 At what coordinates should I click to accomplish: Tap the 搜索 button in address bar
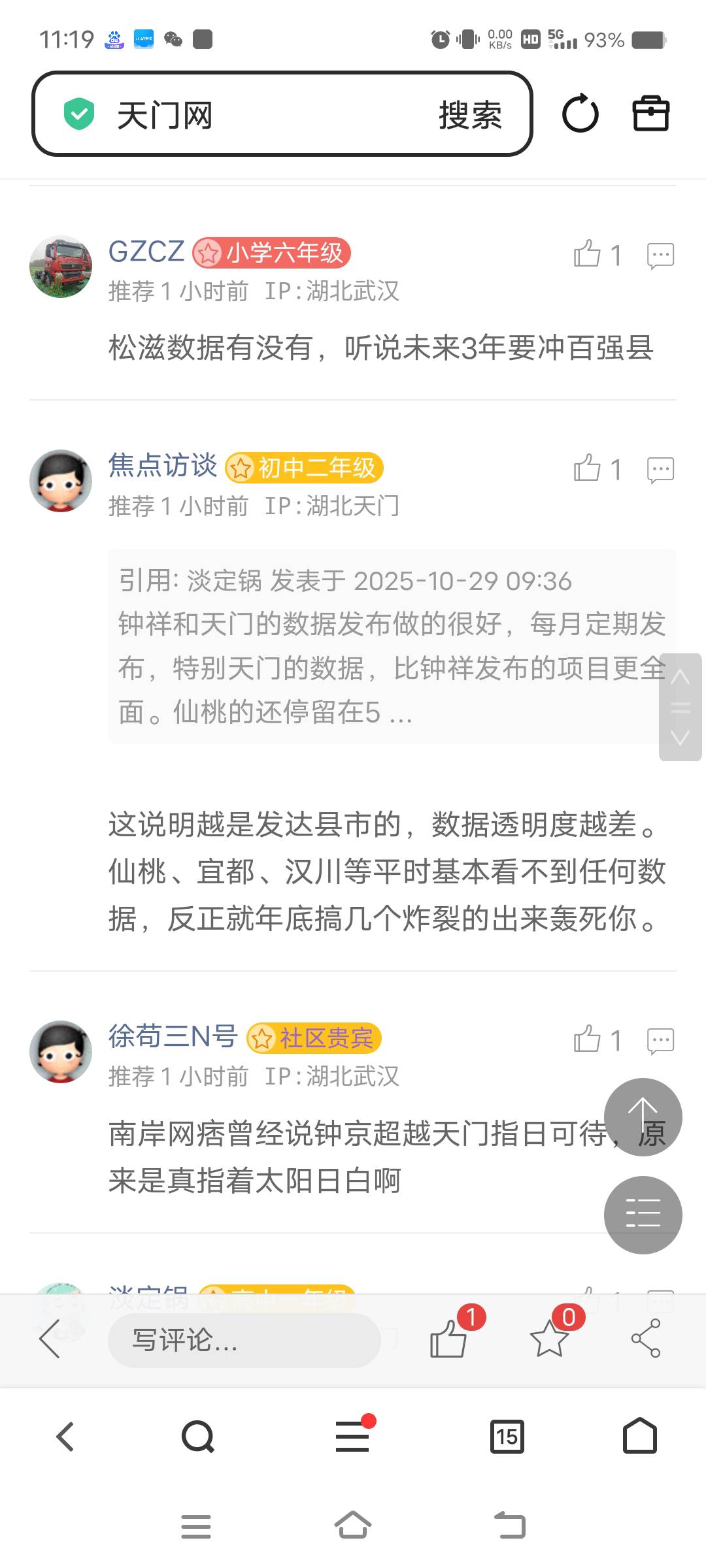click(x=469, y=116)
